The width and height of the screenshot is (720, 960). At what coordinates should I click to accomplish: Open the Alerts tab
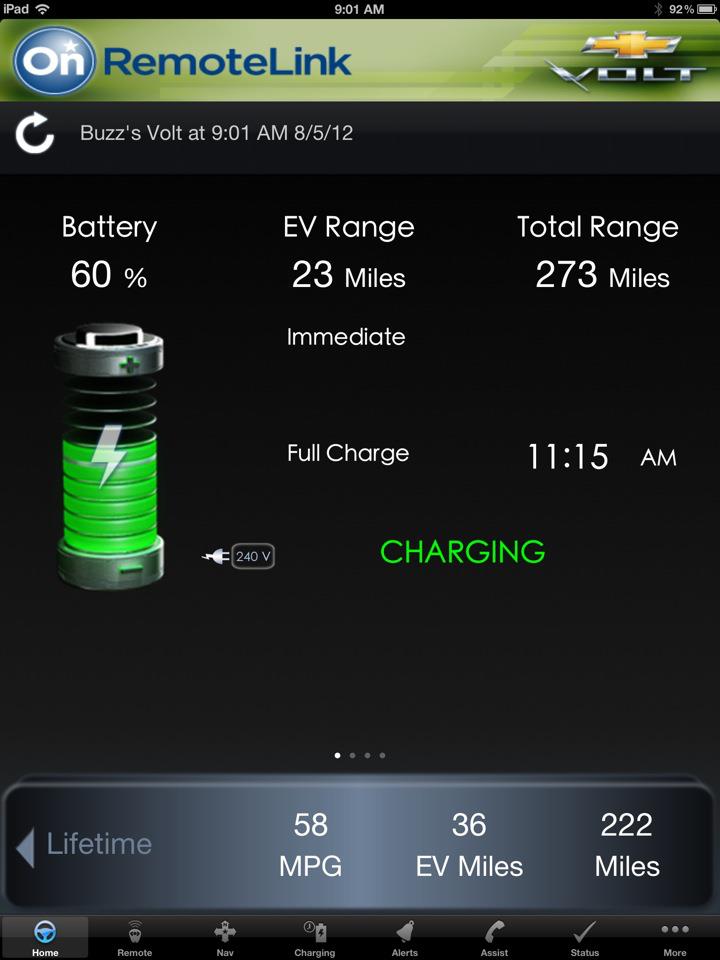tap(405, 938)
